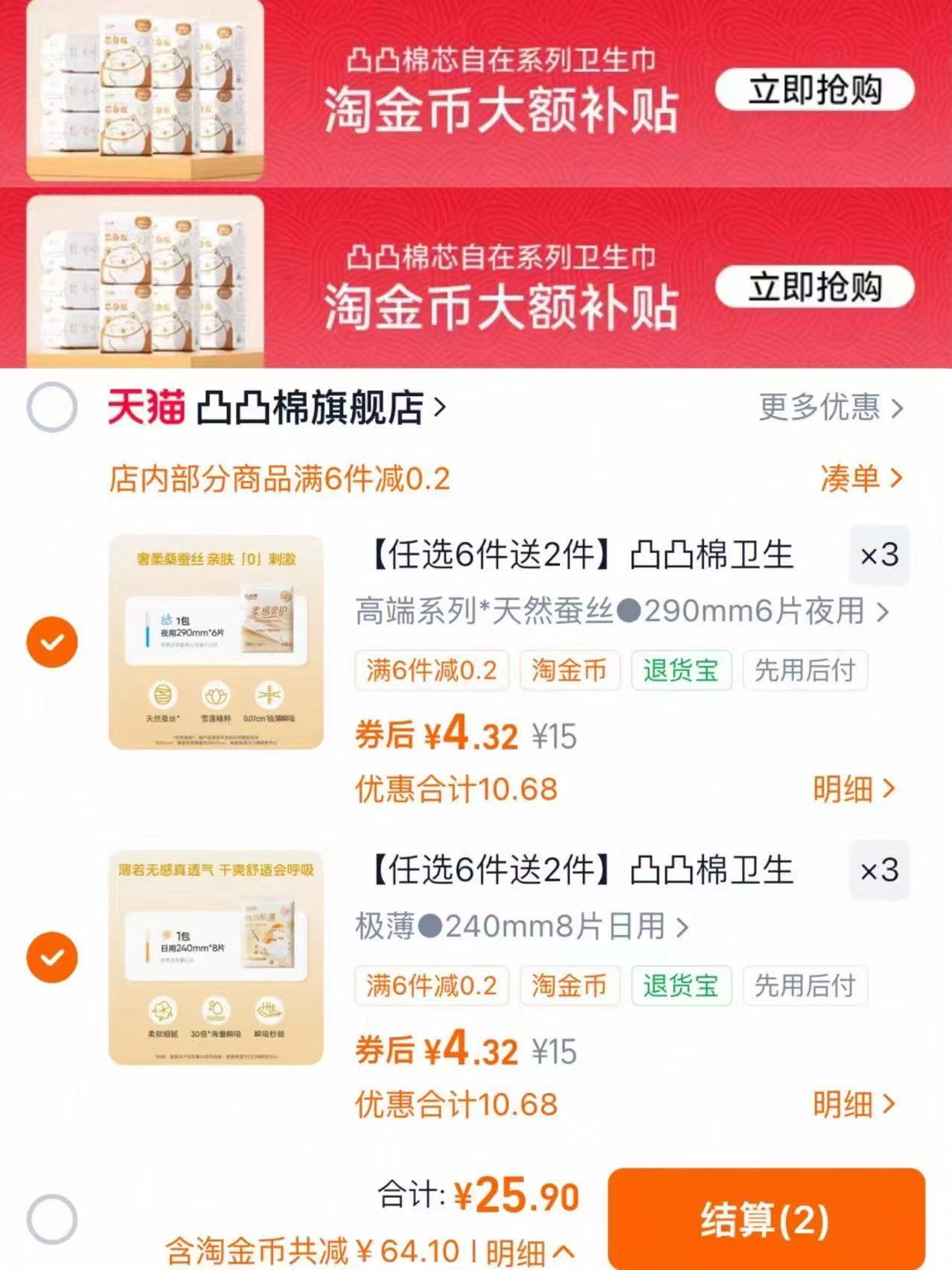The height and width of the screenshot is (1270, 952).
Task: Tap the 淘金币 badge on the second product
Action: pyautogui.click(x=569, y=986)
